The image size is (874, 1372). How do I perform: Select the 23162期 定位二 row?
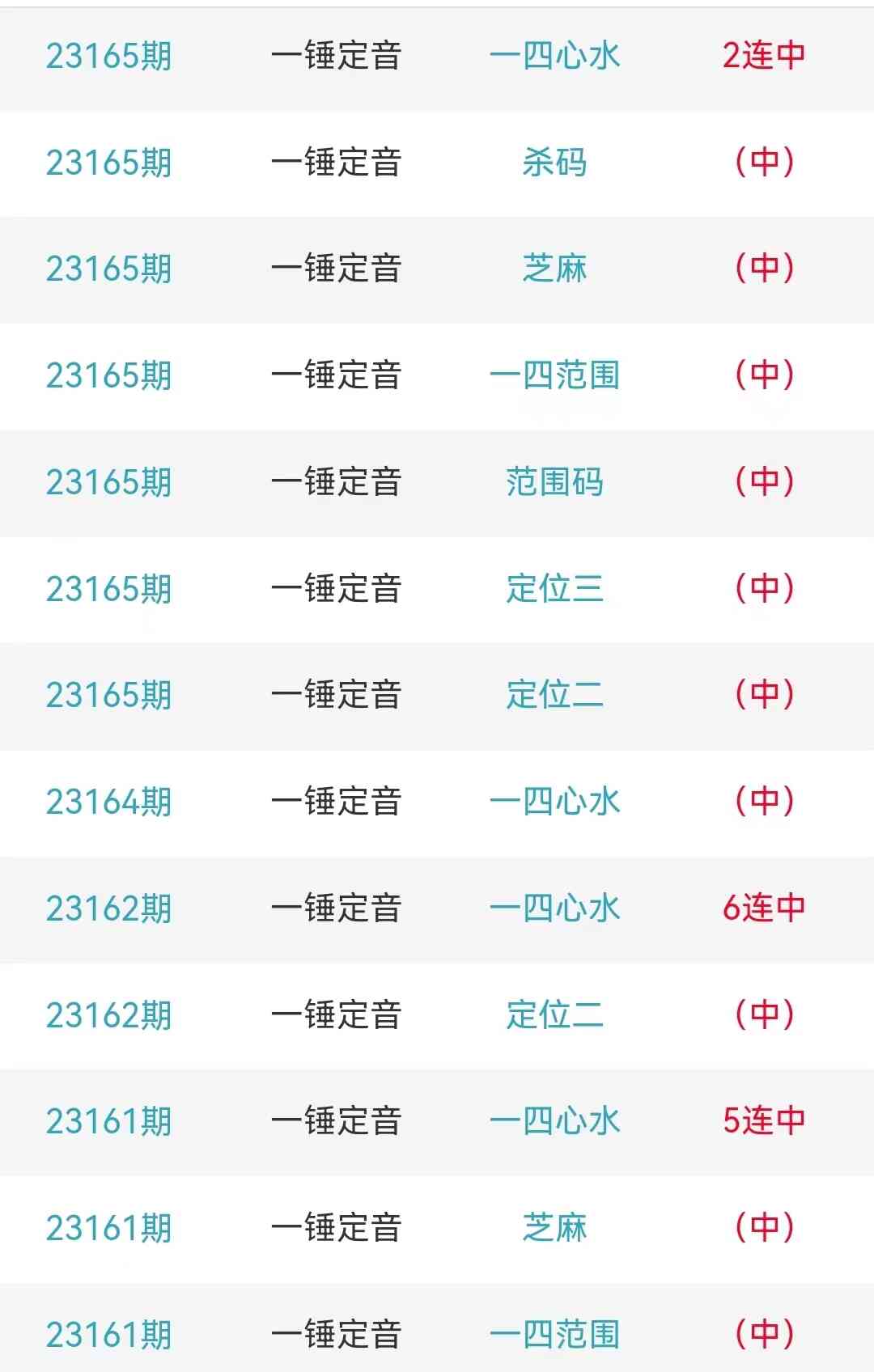coord(554,1015)
